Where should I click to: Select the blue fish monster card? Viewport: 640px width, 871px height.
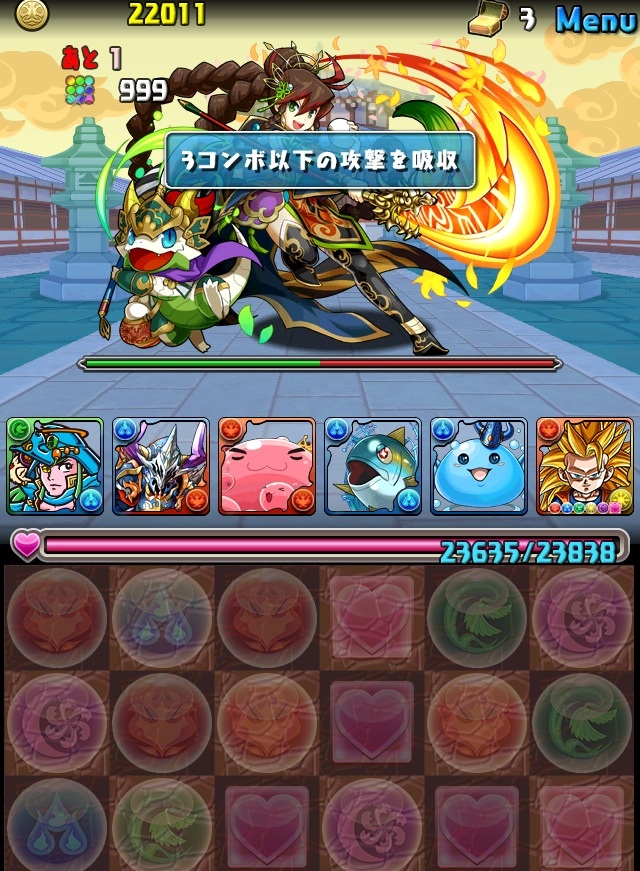click(x=373, y=466)
